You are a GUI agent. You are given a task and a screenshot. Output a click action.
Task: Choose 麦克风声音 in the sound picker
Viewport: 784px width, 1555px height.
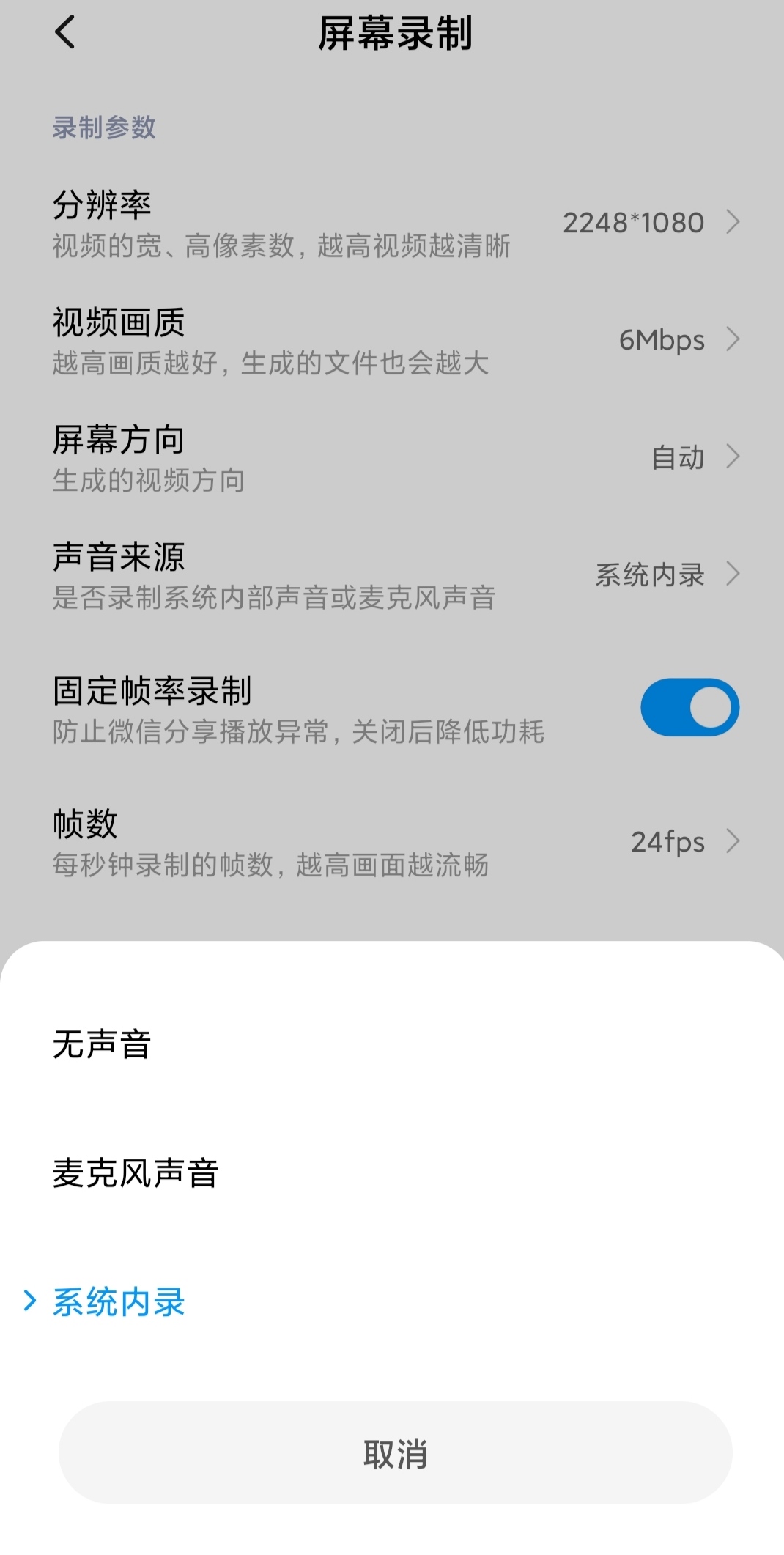point(136,1173)
